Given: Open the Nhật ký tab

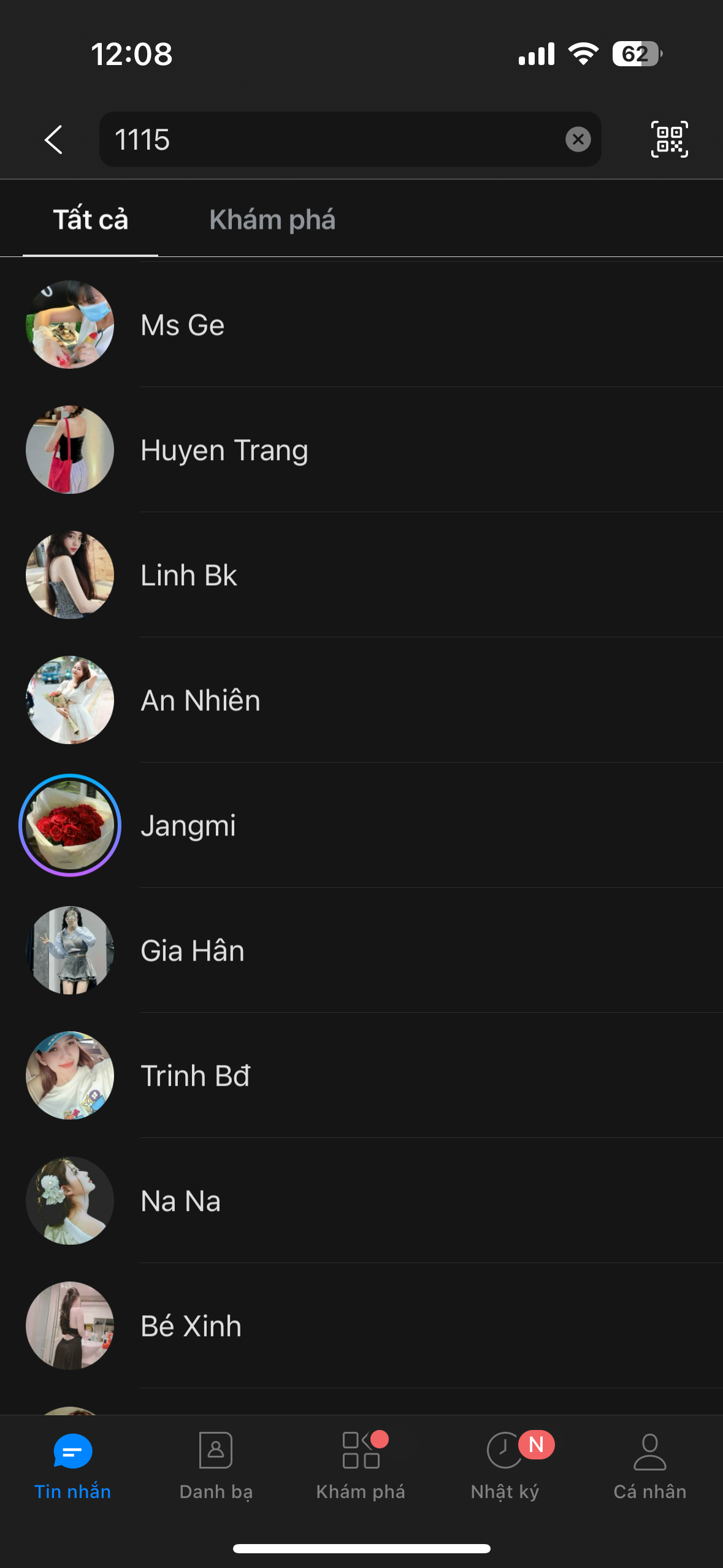Looking at the screenshot, I should 505,1466.
